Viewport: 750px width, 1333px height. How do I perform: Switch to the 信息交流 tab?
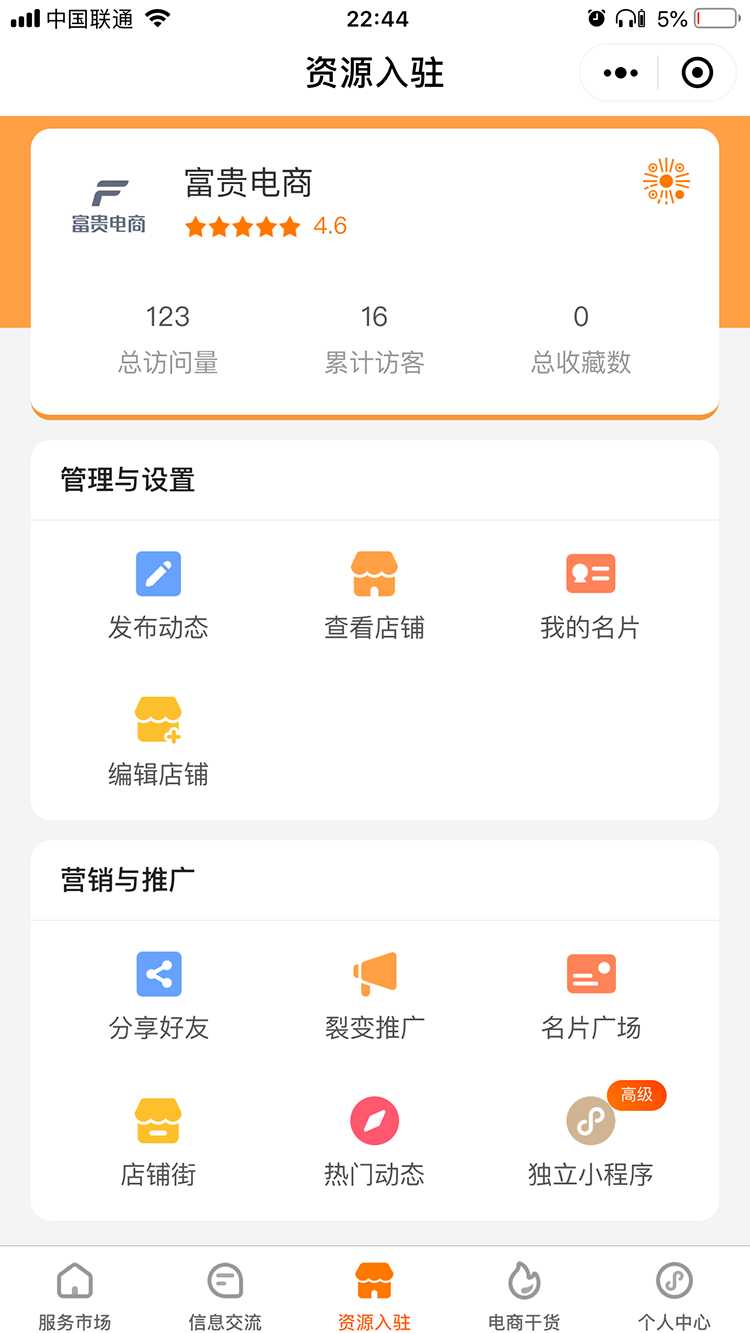[225, 1295]
